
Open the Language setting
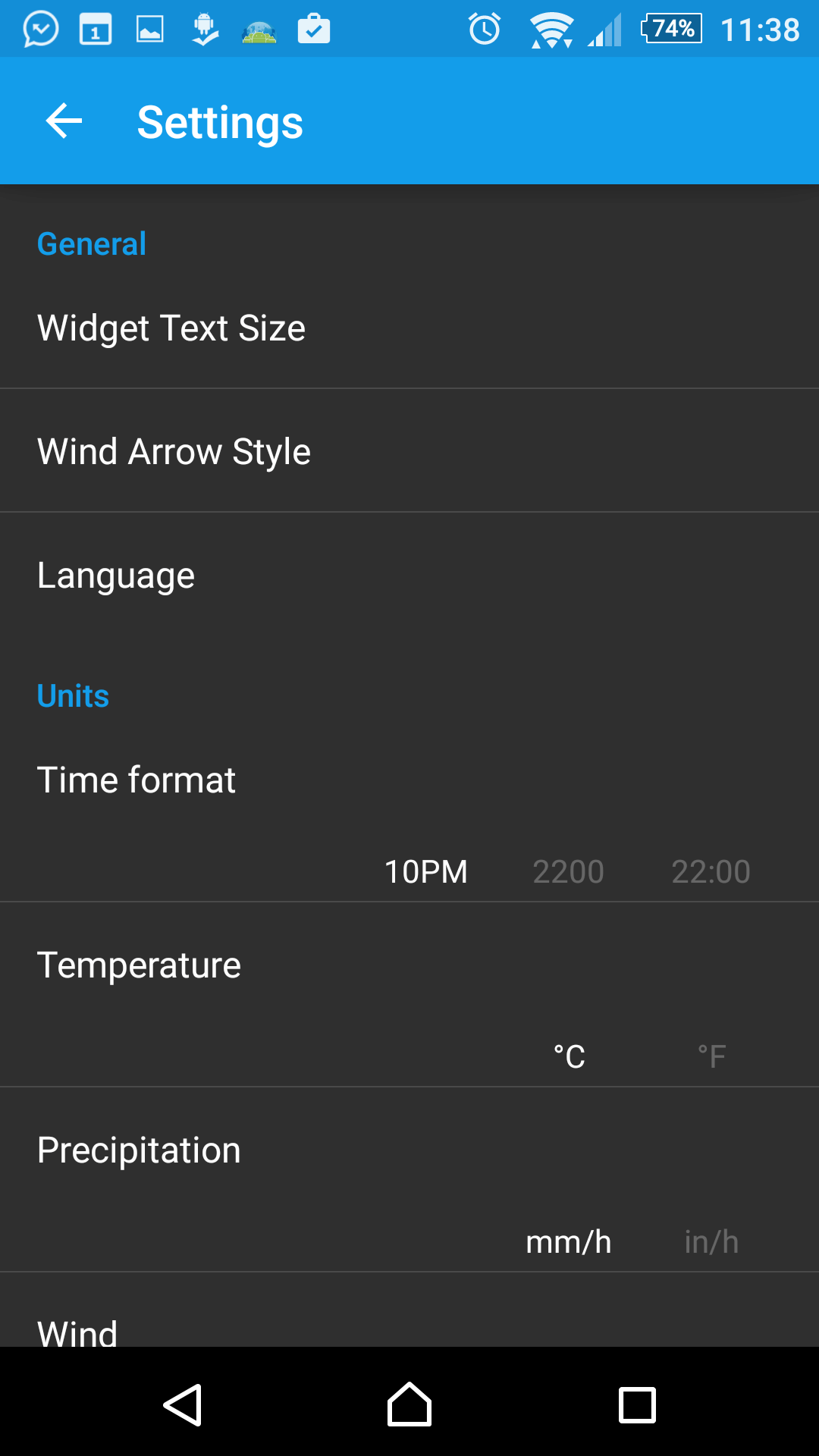pyautogui.click(x=409, y=575)
